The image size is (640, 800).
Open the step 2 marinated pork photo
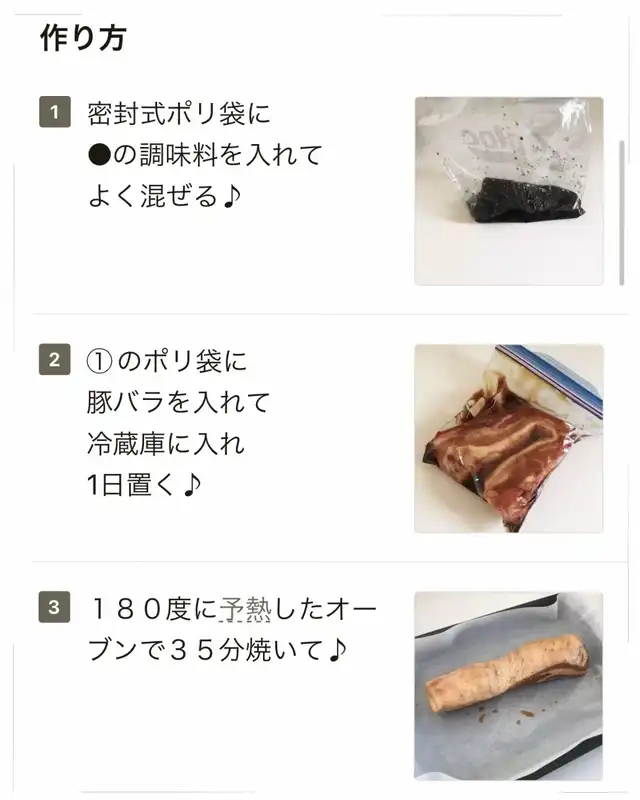(509, 438)
